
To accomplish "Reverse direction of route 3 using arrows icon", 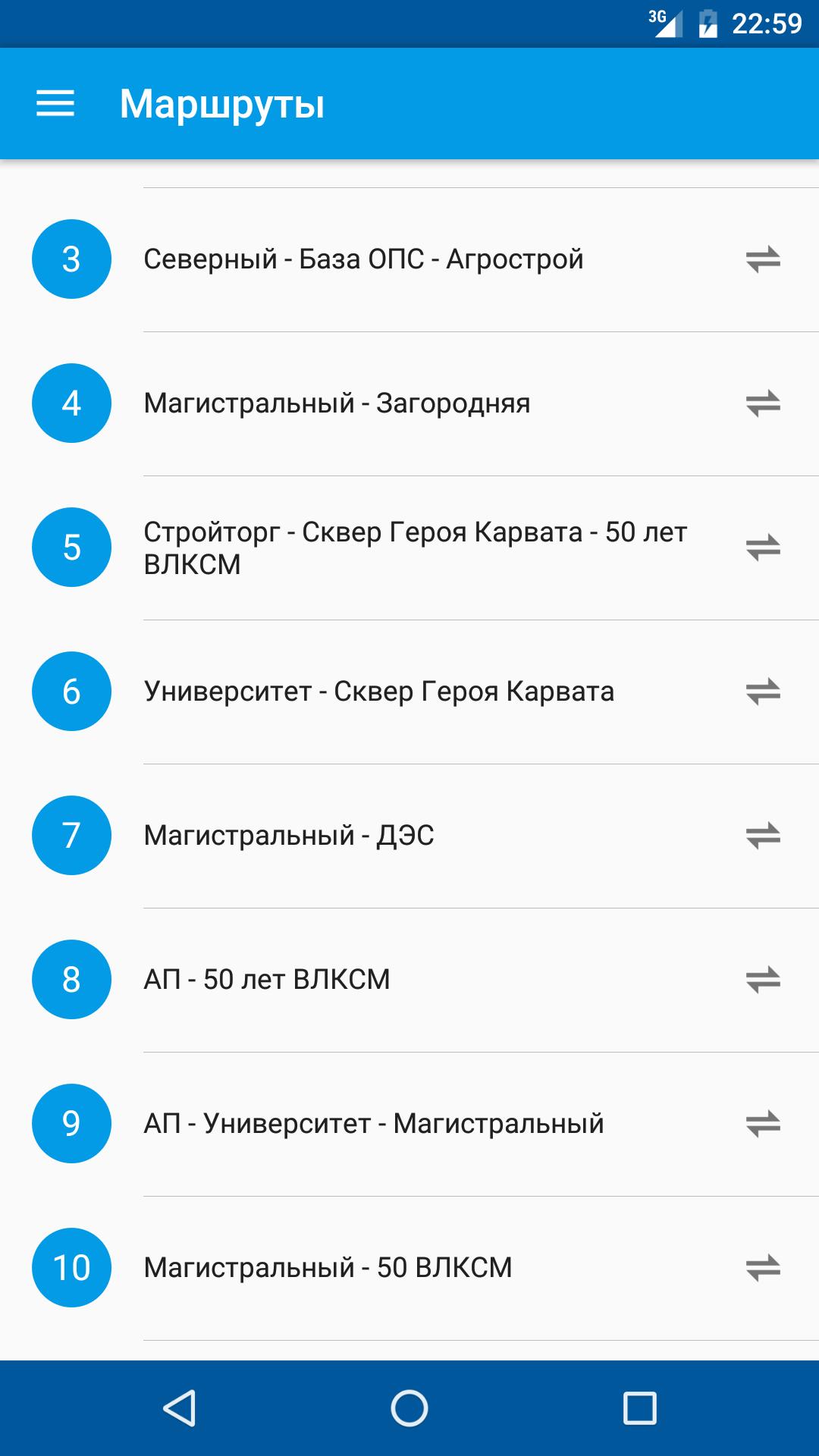I will coord(763,259).
